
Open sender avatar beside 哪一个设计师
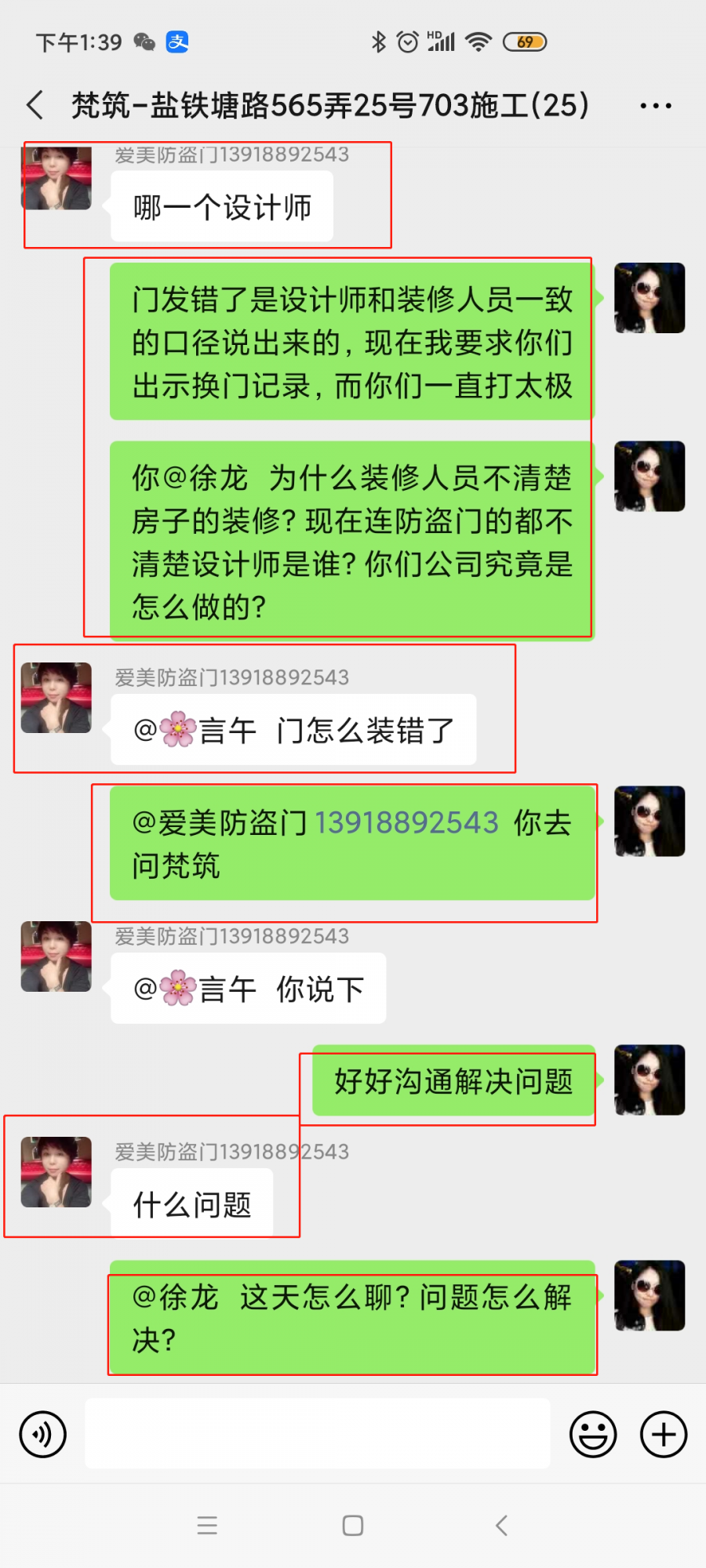point(56,178)
